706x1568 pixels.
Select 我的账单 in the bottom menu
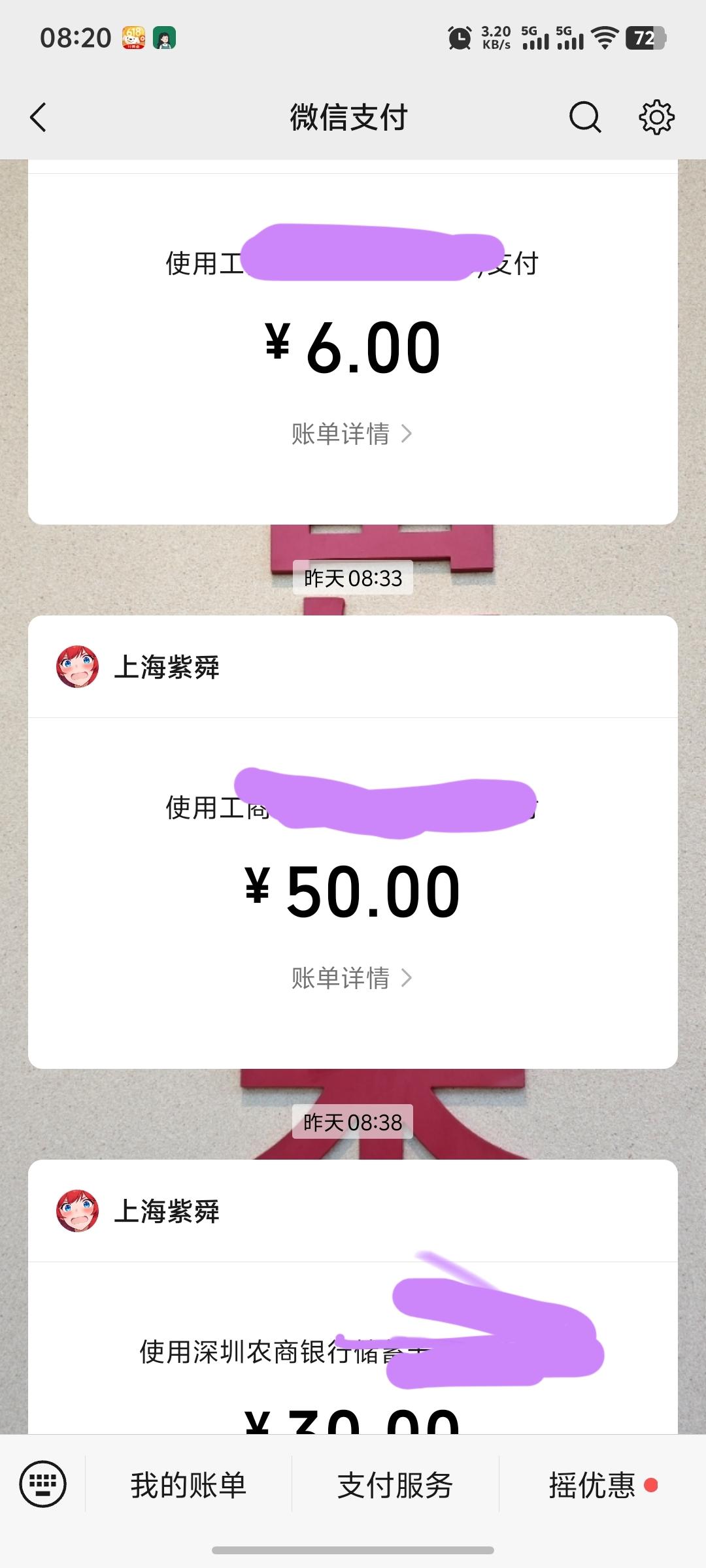(x=188, y=1483)
